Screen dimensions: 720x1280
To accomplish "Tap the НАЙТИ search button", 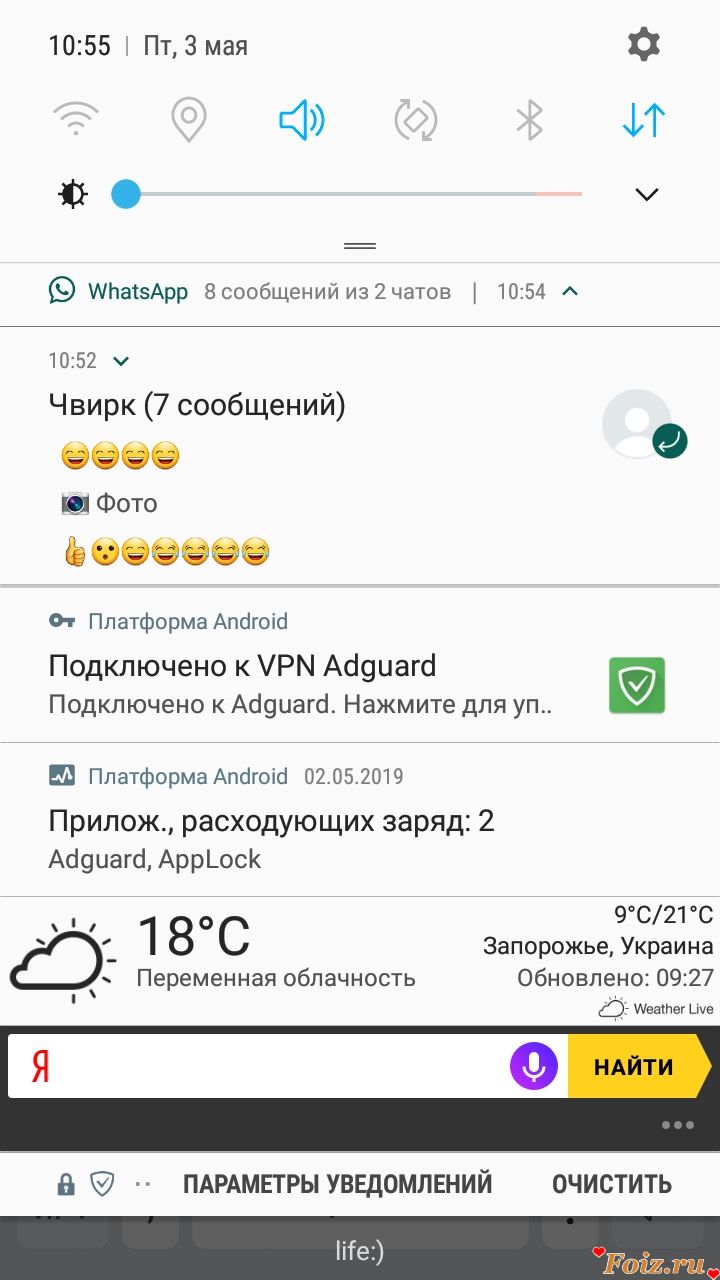I will point(634,1066).
